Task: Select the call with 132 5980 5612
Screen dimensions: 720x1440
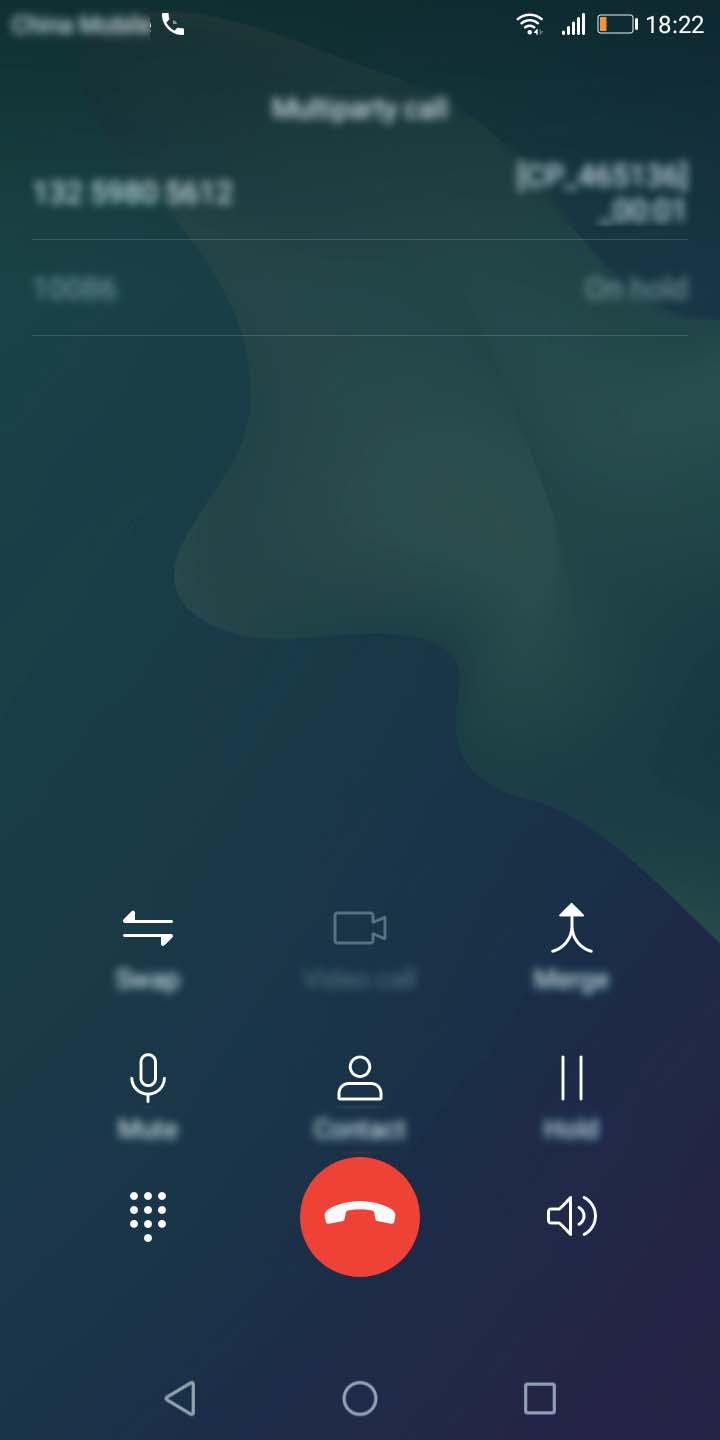Action: coord(360,193)
